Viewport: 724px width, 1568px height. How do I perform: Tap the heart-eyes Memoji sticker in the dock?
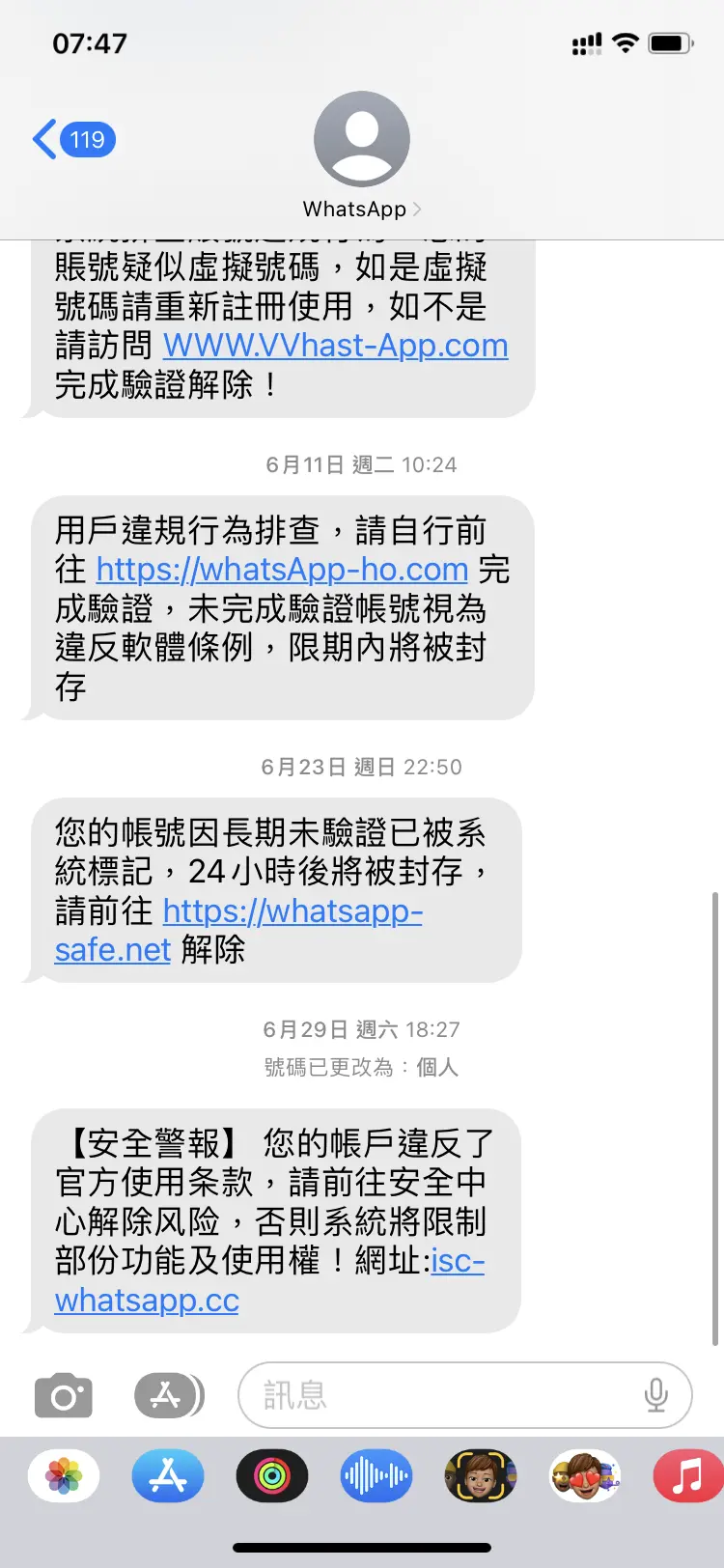[585, 1475]
